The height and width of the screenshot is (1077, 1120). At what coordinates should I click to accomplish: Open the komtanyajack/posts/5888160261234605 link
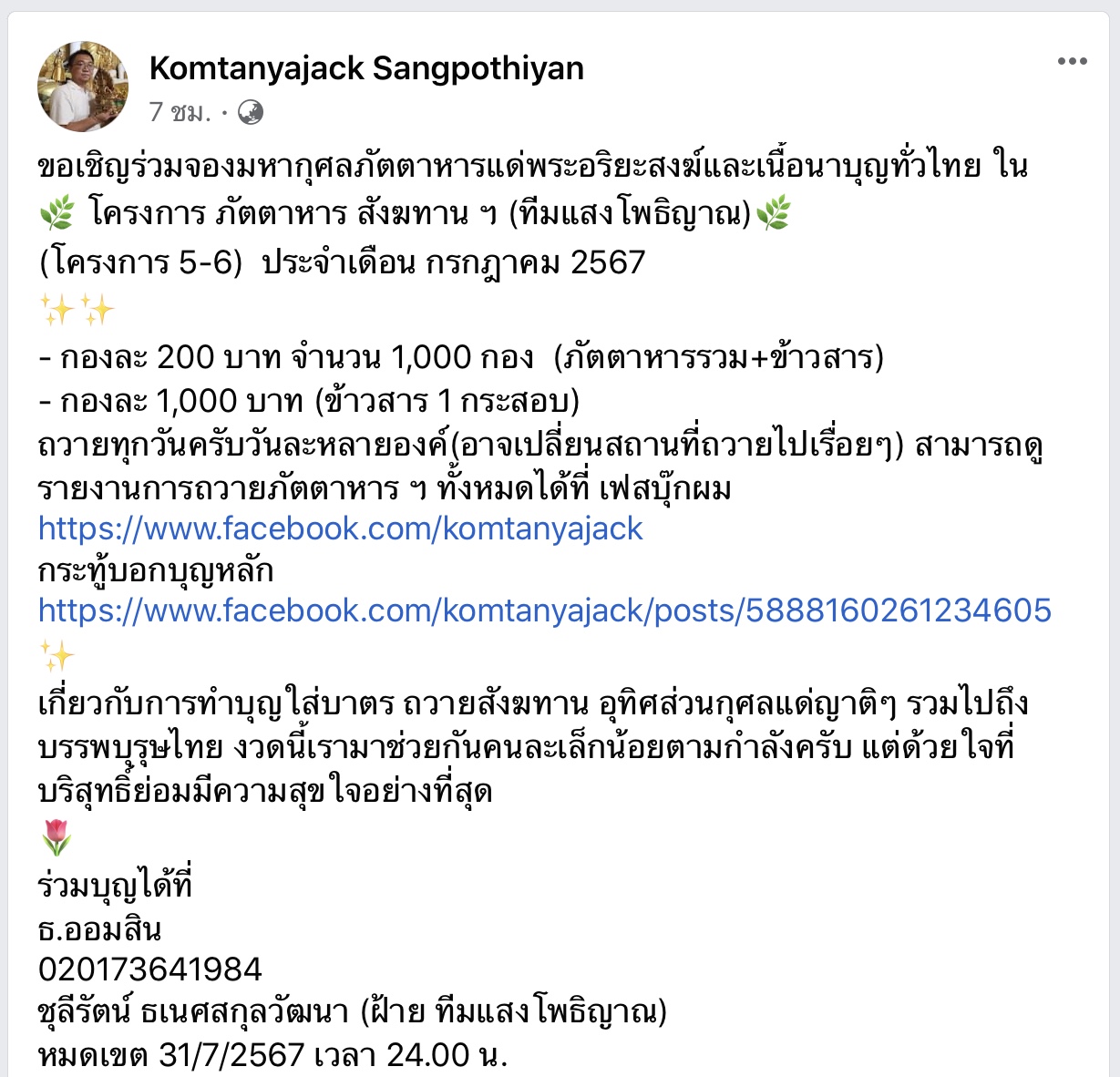pyautogui.click(x=544, y=610)
